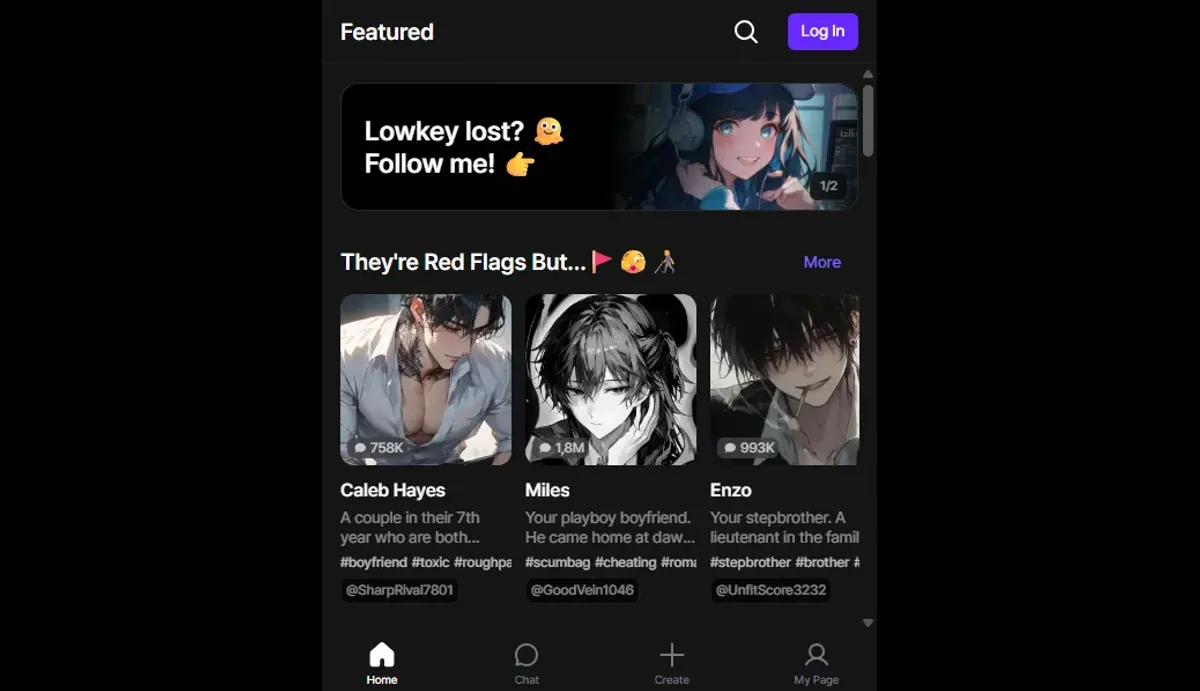This screenshot has height=691, width=1200.
Task: View creator @UnfitScore3232 profile
Action: [x=770, y=590]
